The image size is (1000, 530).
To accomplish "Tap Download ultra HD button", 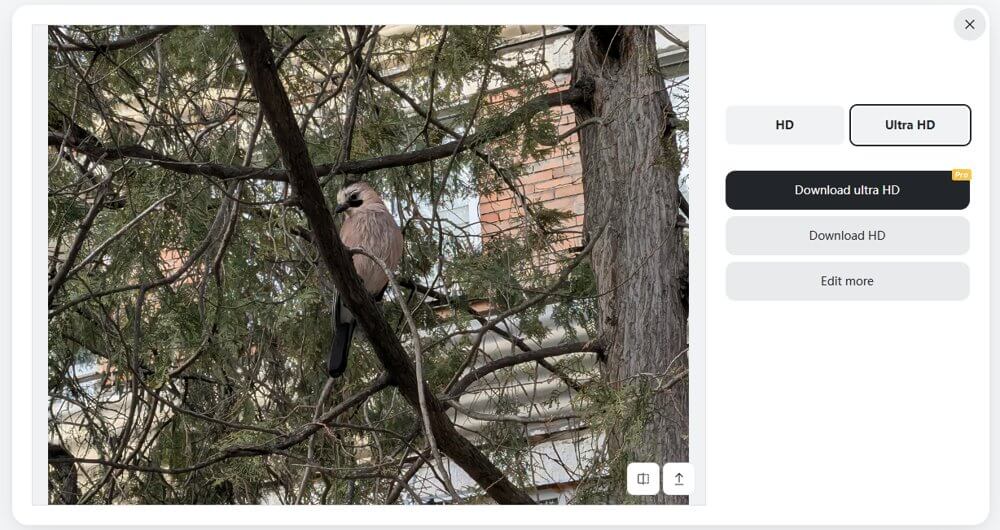I will [847, 190].
